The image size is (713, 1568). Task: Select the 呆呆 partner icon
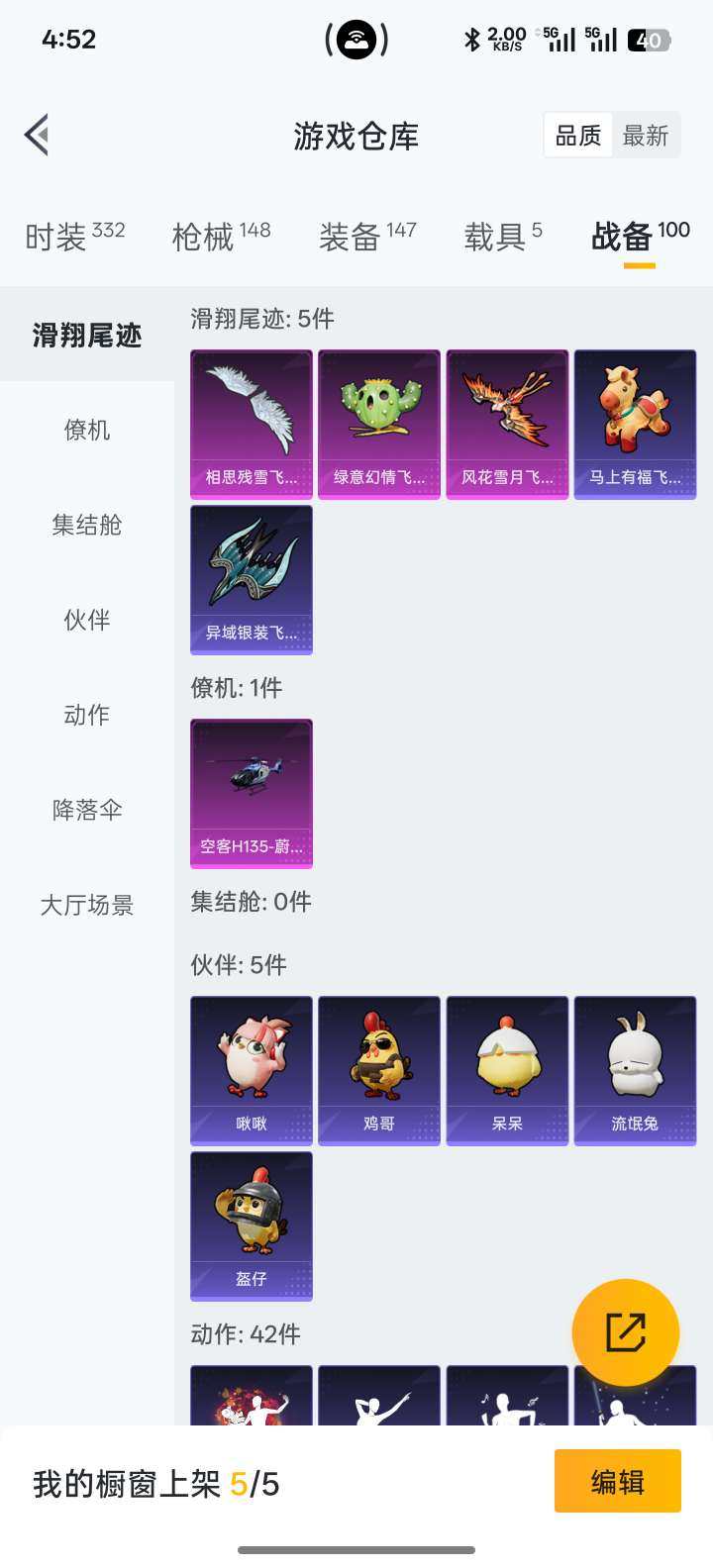(507, 1069)
